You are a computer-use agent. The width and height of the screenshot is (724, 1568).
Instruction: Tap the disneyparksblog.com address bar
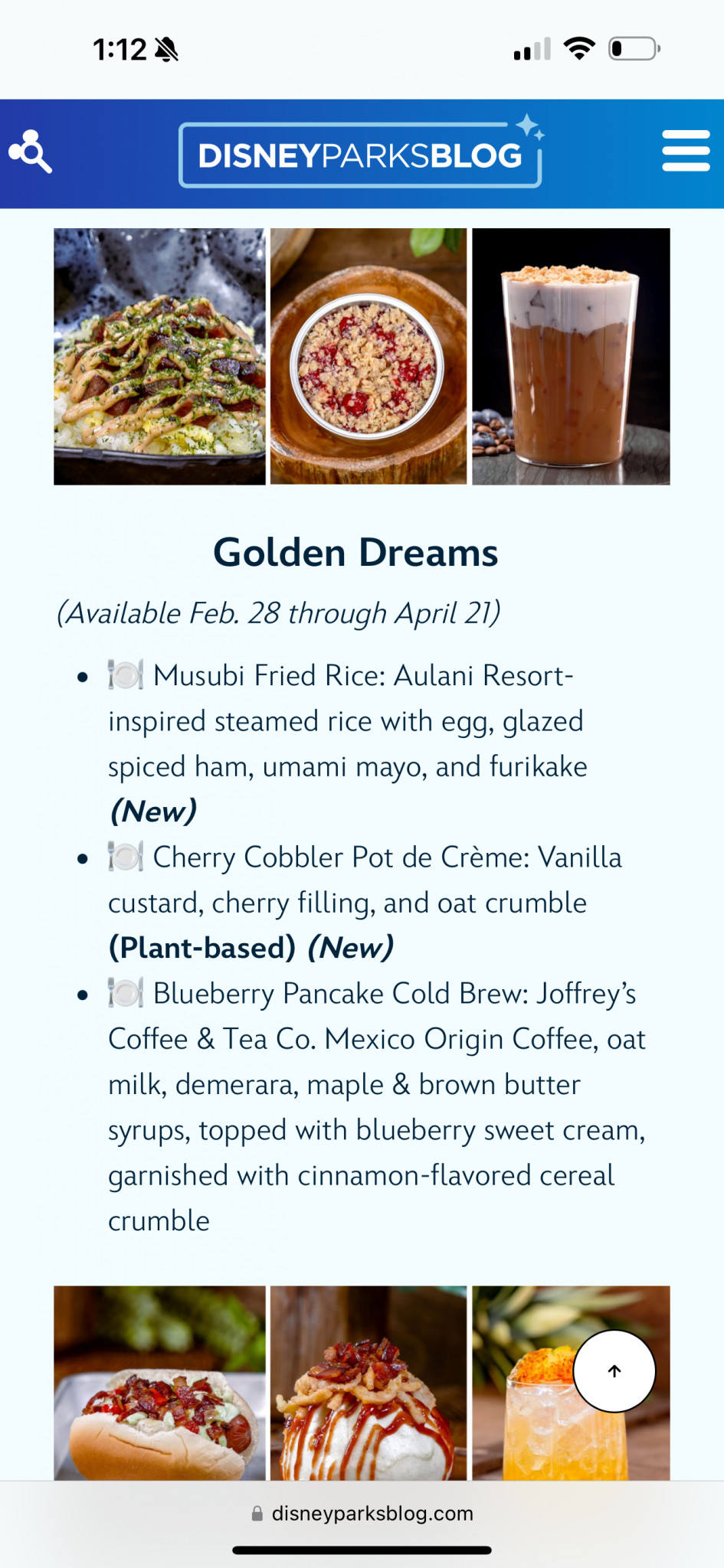(362, 1514)
